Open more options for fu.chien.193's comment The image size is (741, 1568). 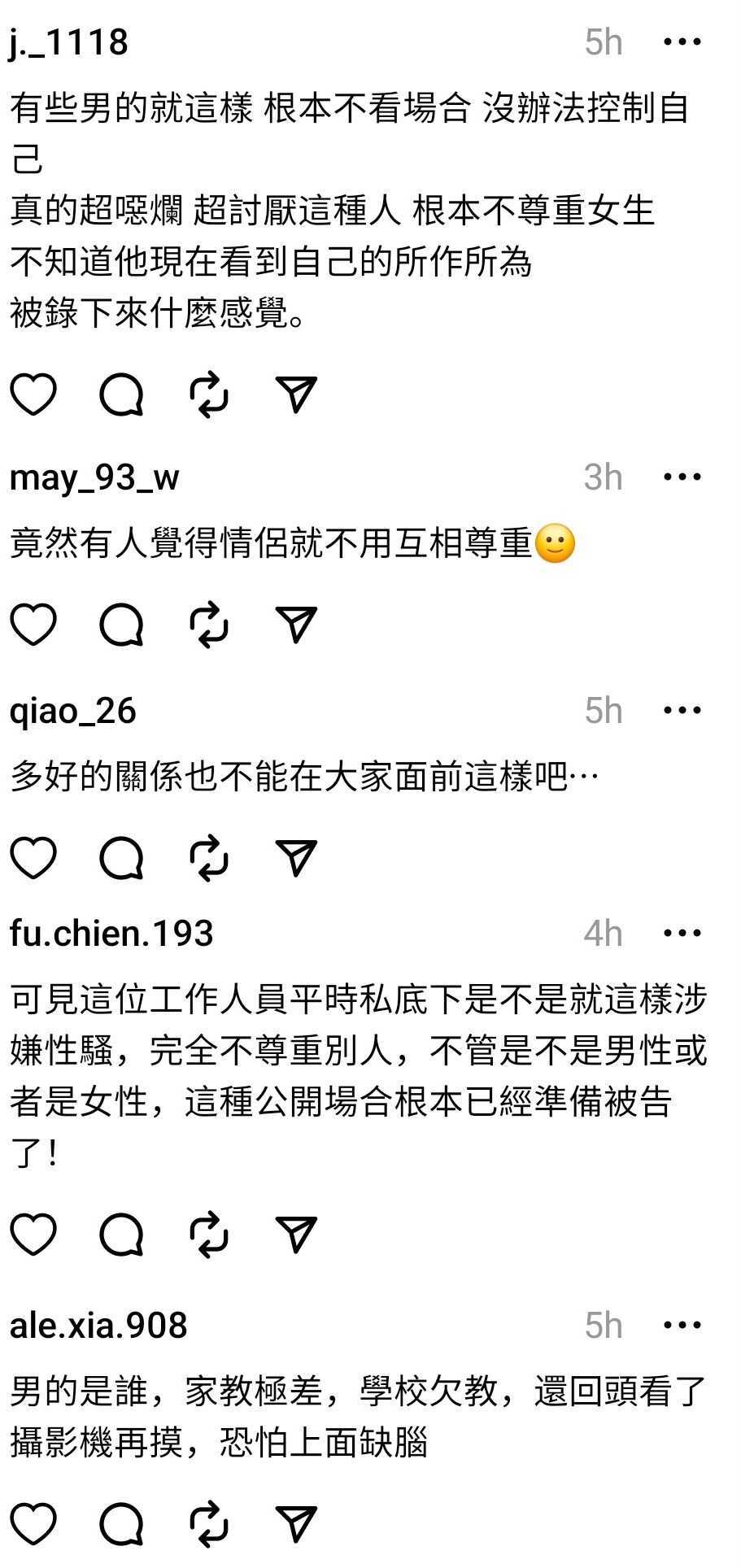coord(682,934)
